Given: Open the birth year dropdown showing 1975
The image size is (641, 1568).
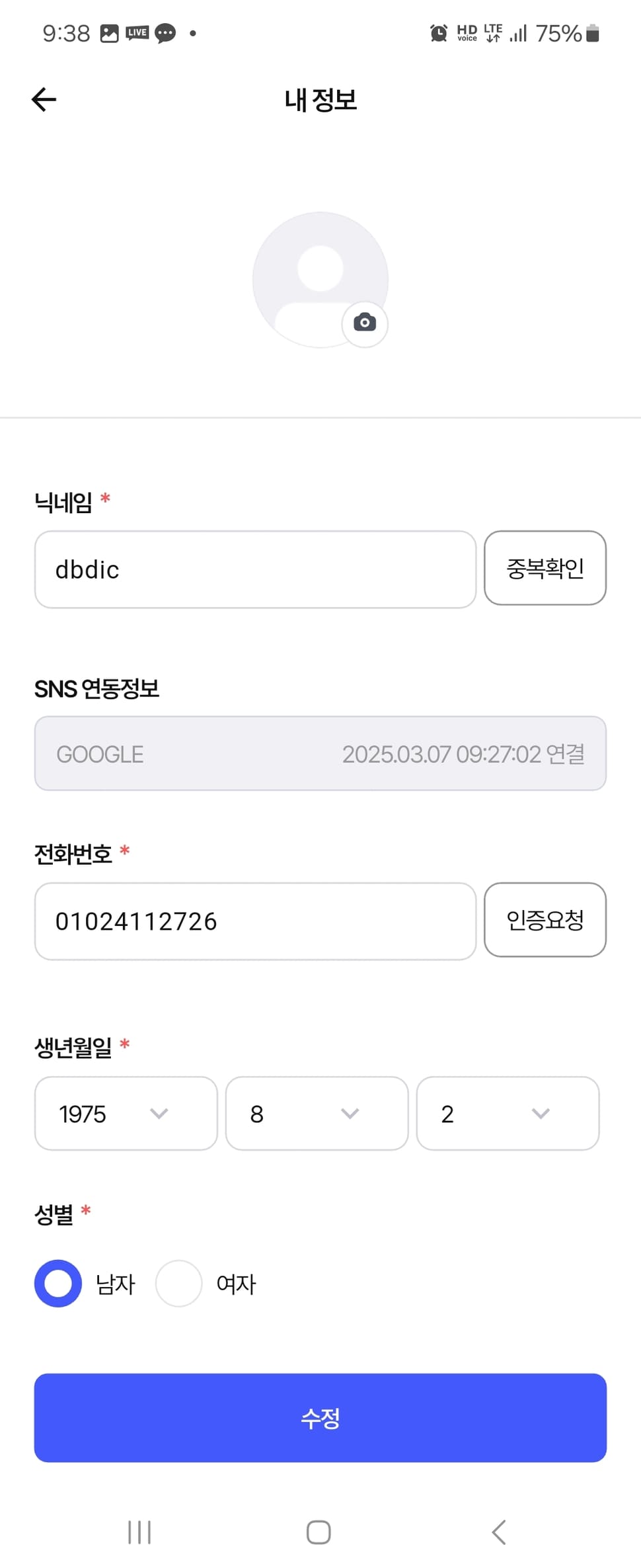Looking at the screenshot, I should point(126,1113).
